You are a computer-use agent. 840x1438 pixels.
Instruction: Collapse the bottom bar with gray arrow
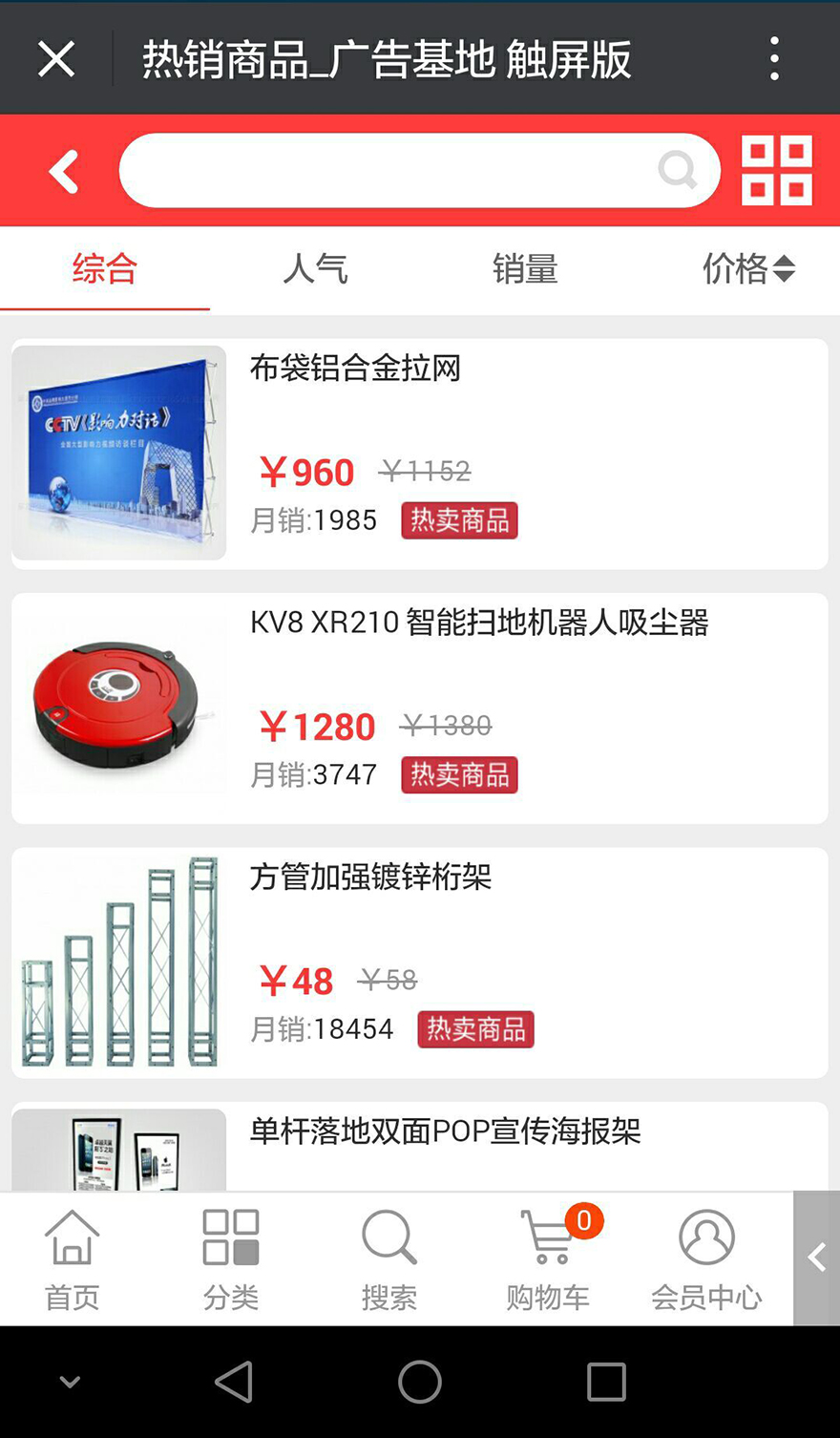click(816, 1258)
